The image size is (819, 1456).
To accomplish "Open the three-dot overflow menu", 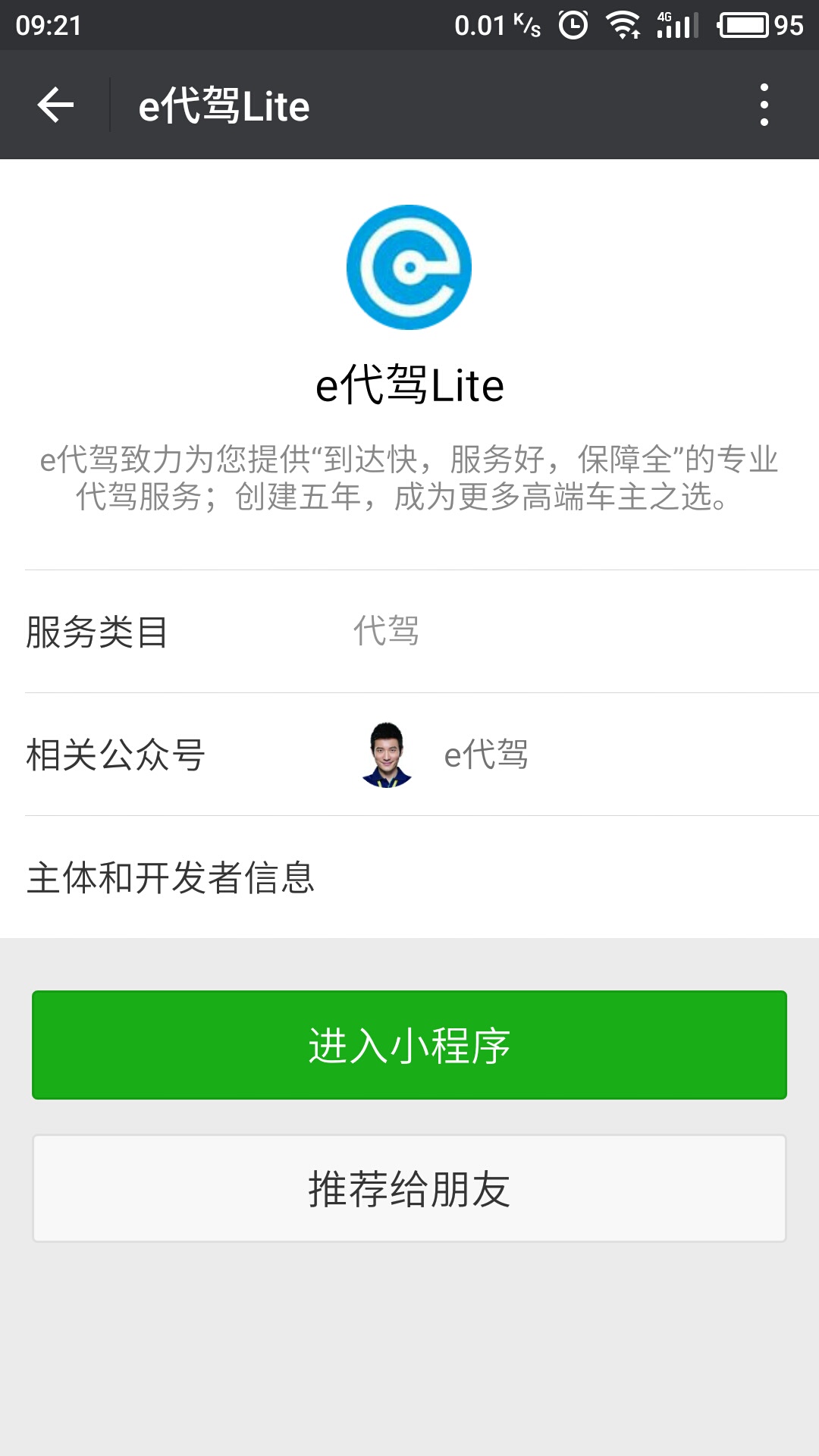I will click(764, 105).
